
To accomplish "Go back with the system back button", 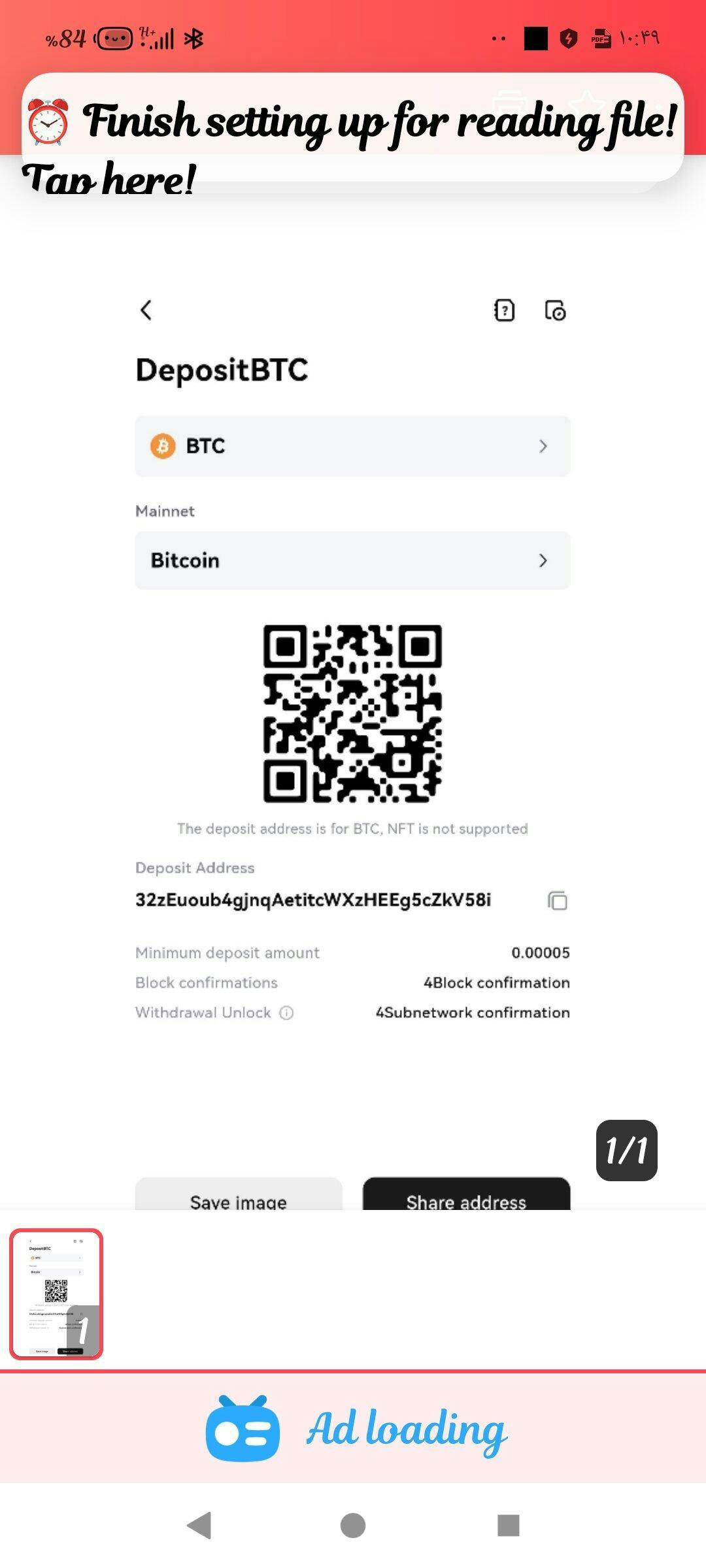I will tap(199, 1526).
